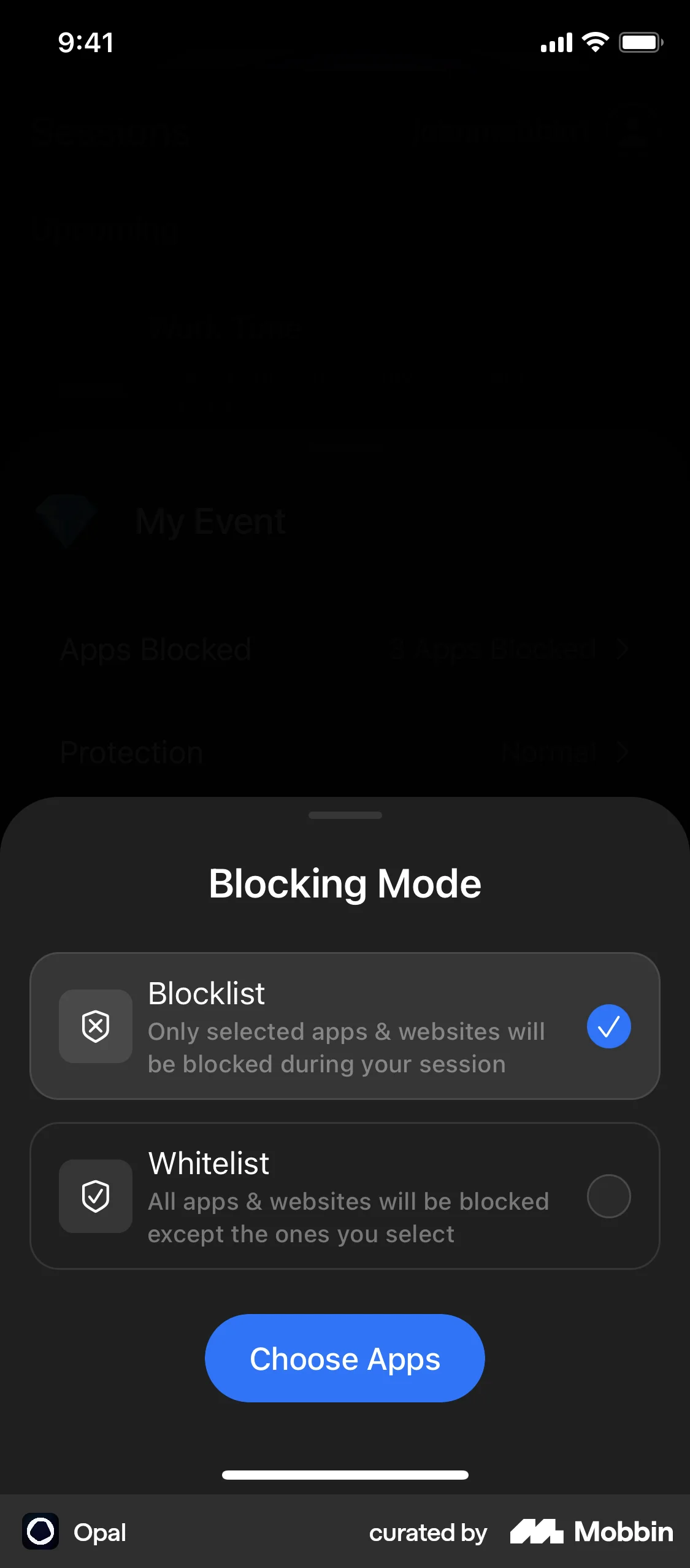Select the Whitelist radio circle
This screenshot has height=1568, width=690.
pos(608,1196)
